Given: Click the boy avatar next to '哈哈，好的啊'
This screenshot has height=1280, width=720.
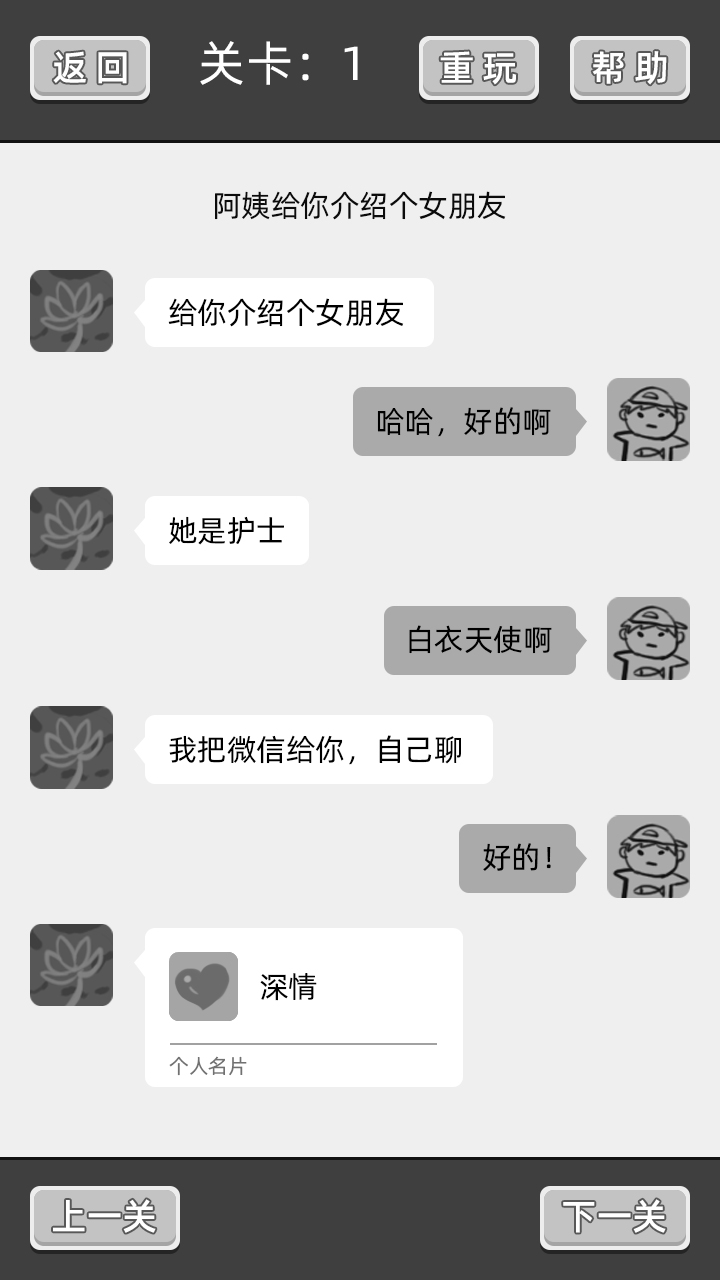Looking at the screenshot, I should pos(648,419).
